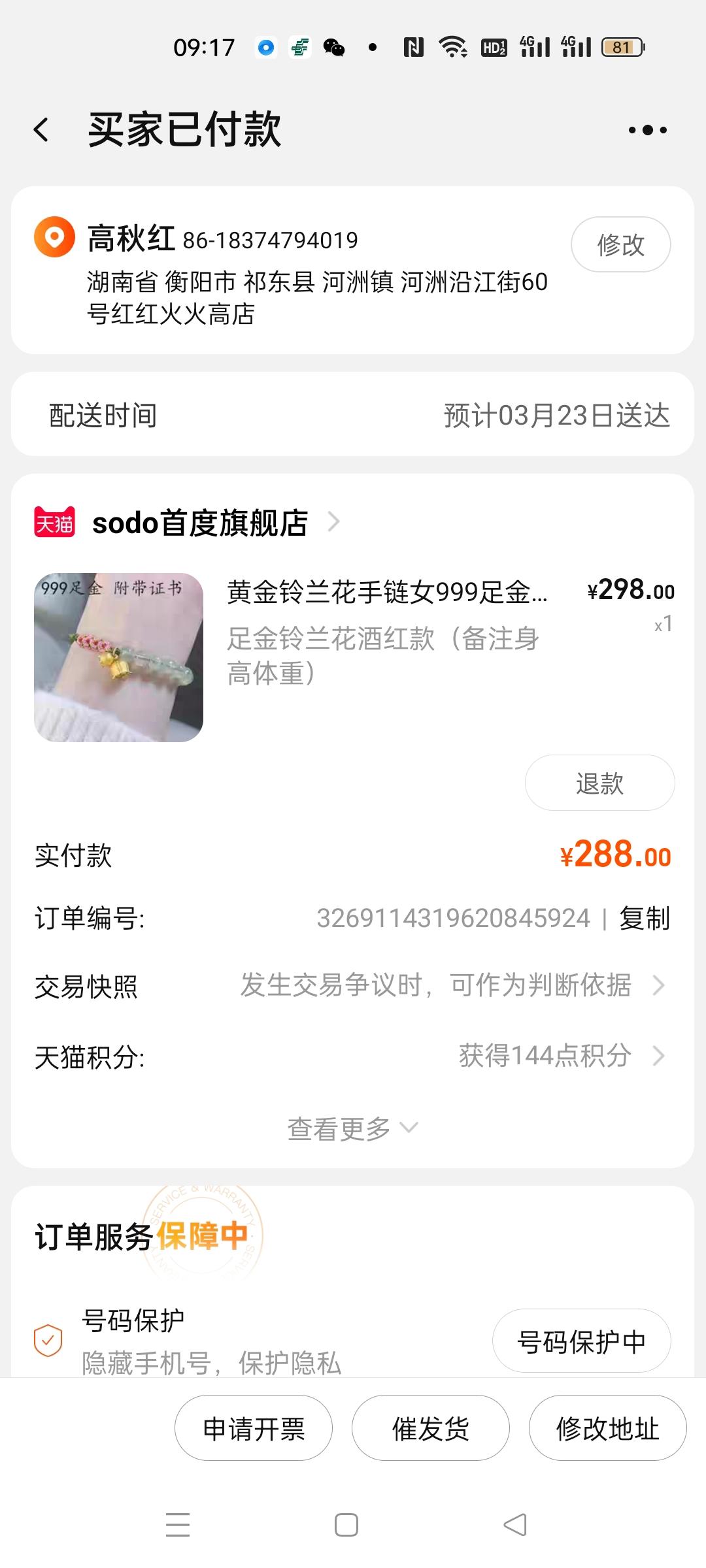Open the gold bracelet product thumbnail
Screen dimensions: 706x1568
tap(118, 657)
